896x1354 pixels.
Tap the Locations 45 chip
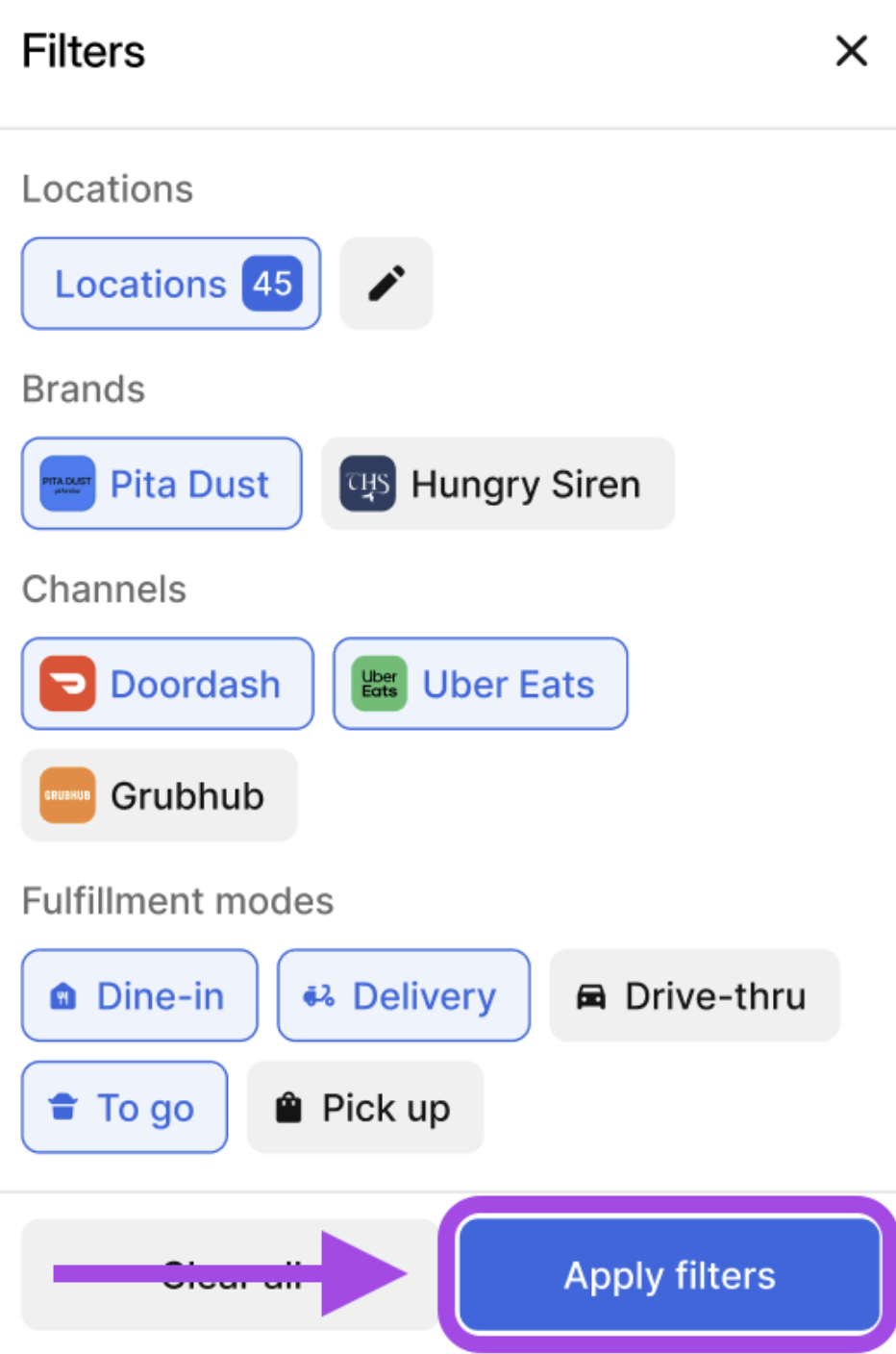(x=171, y=284)
